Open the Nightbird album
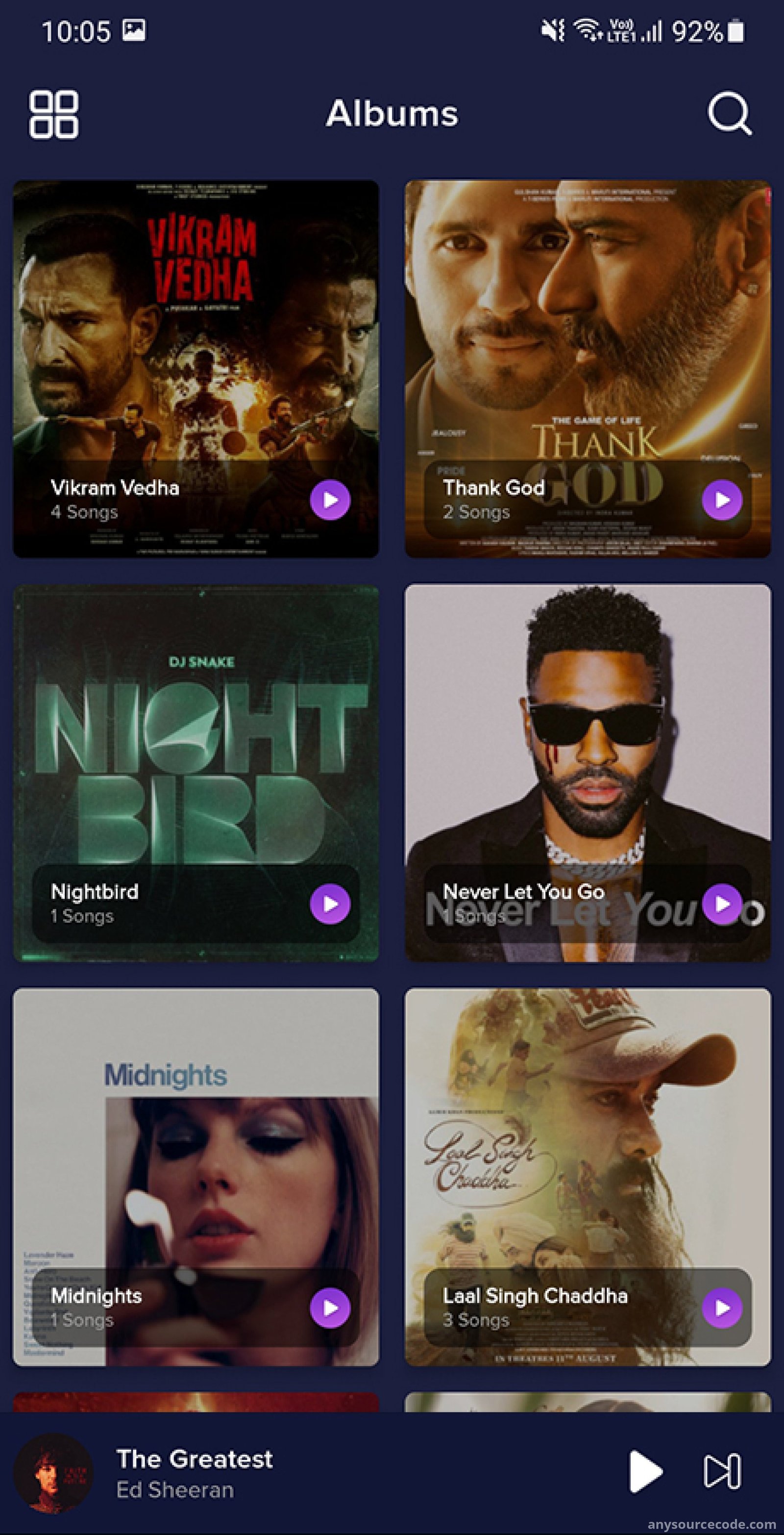Image resolution: width=784 pixels, height=1535 pixels. click(x=196, y=773)
